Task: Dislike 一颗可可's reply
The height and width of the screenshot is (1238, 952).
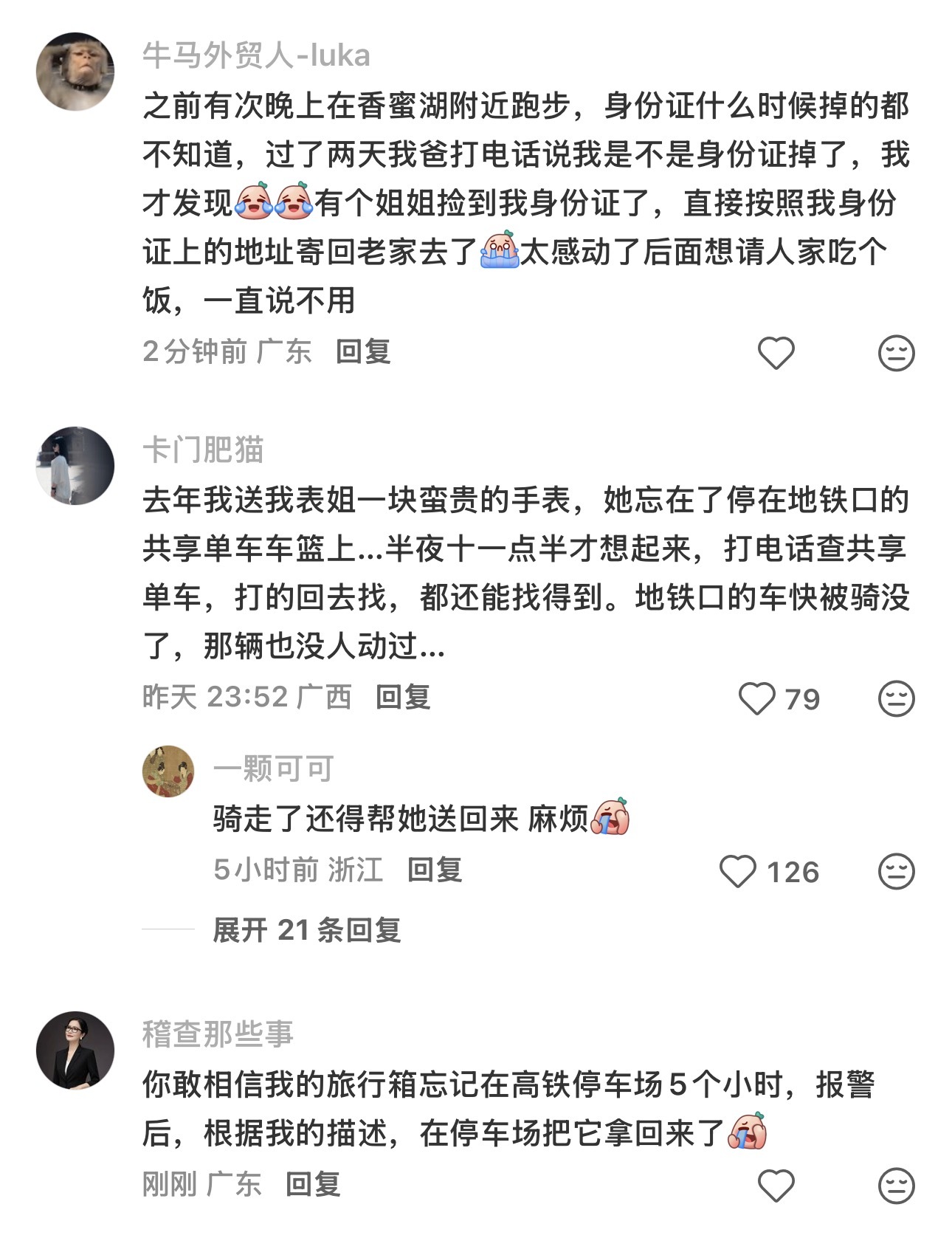Action: pos(896,872)
